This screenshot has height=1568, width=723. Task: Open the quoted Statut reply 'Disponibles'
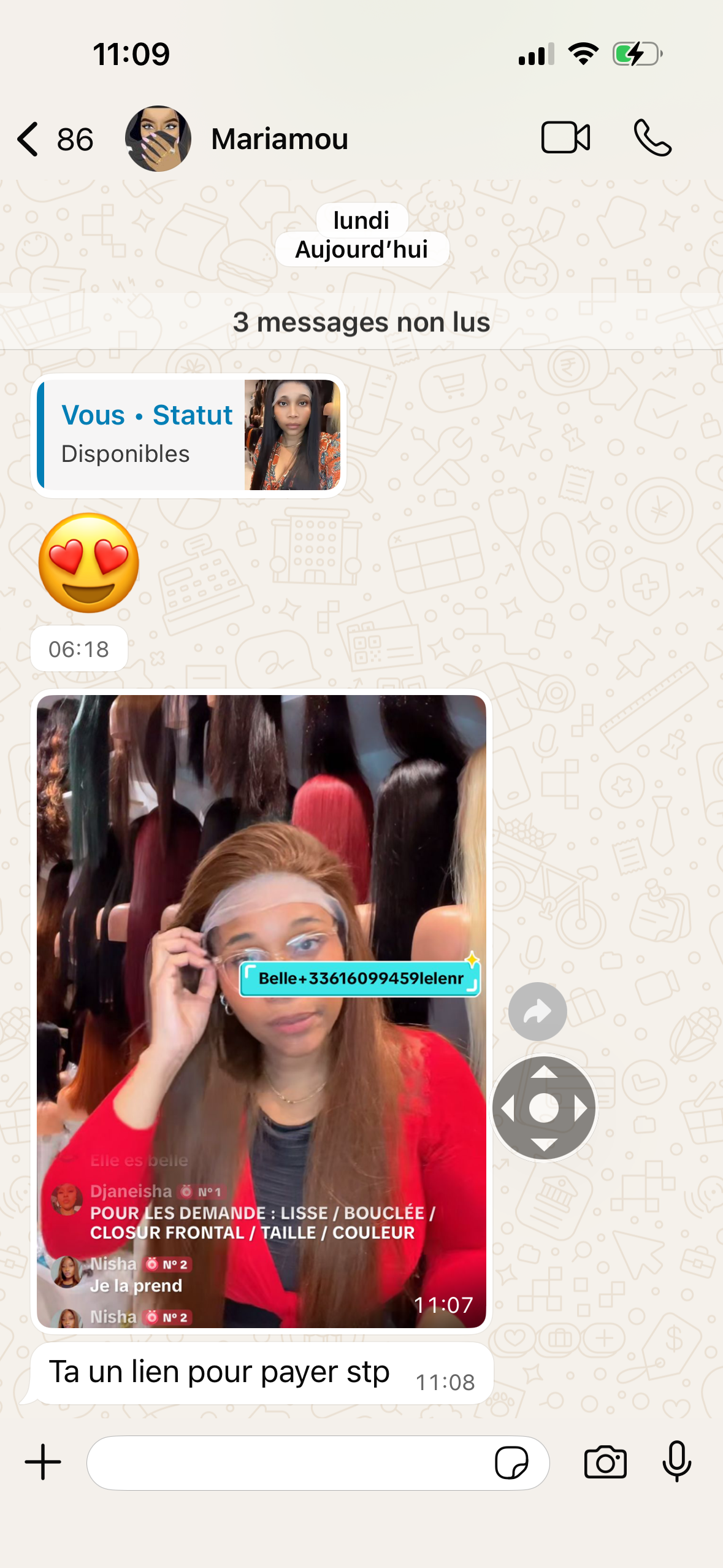pos(188,435)
